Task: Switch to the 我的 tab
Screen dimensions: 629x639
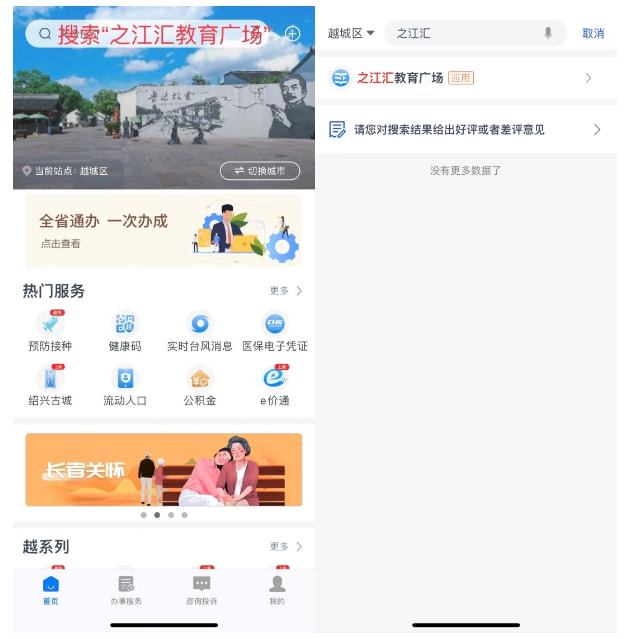Action: tap(277, 590)
